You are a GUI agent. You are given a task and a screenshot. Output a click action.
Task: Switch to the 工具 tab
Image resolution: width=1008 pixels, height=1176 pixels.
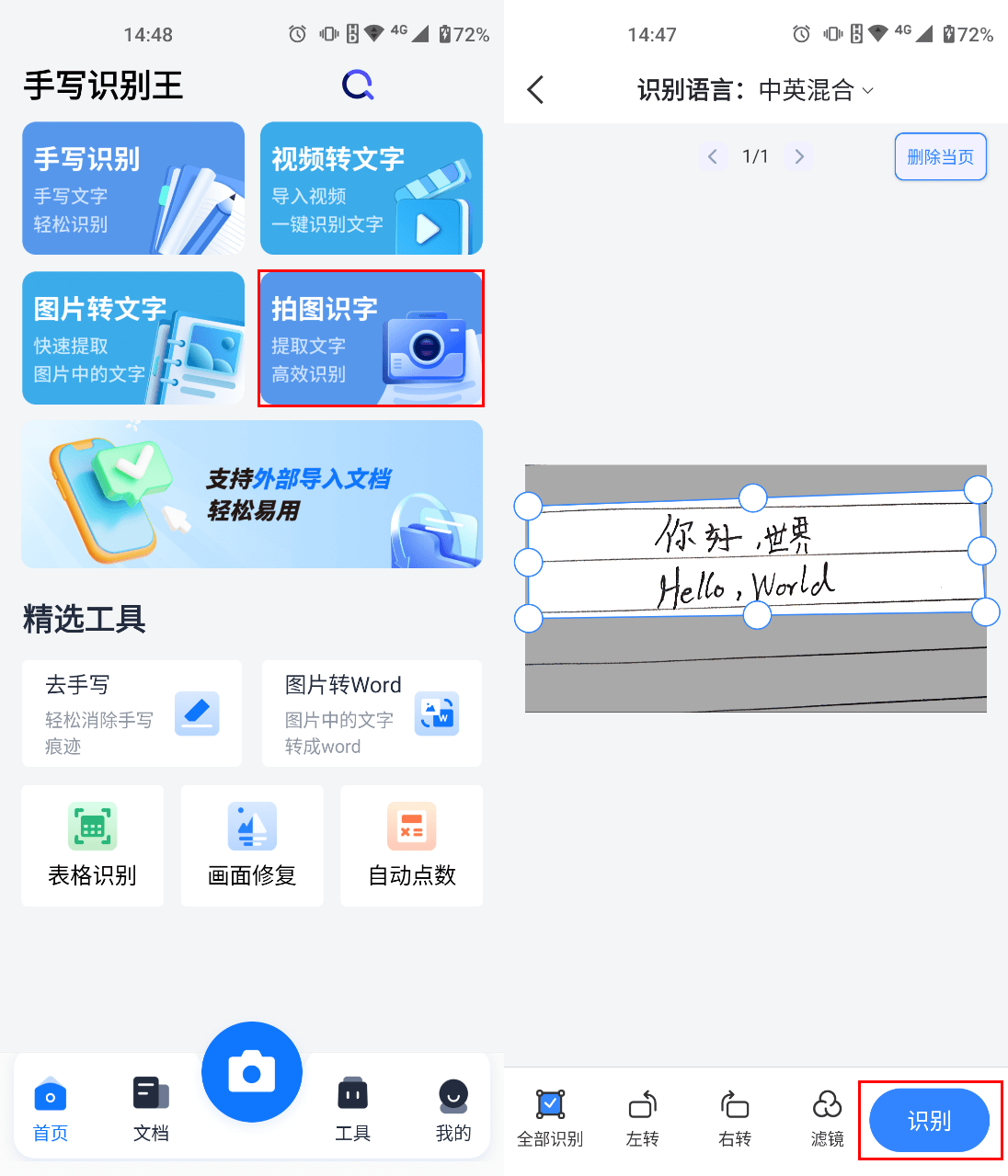[x=352, y=1108]
